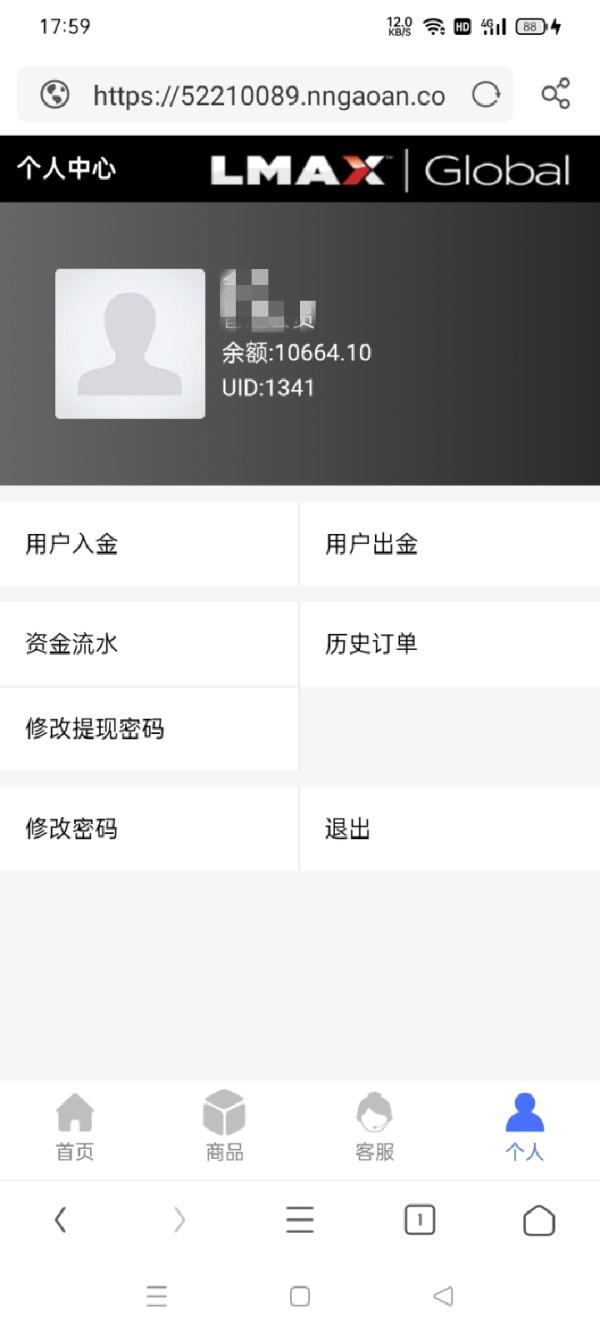Viewport: 600px width, 1333px height.
Task: Tap the profile avatar picture
Action: [130, 344]
